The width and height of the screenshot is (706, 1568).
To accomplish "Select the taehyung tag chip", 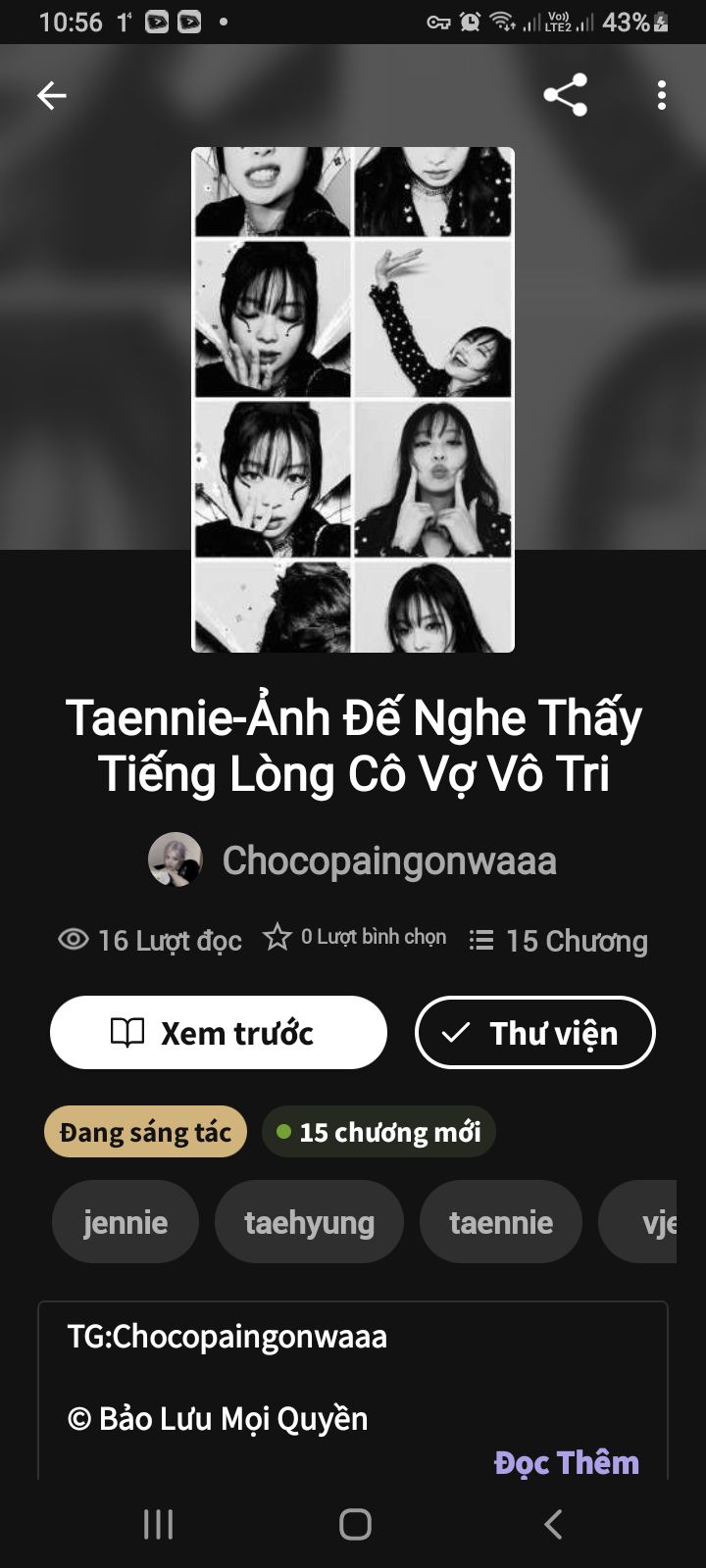I will (309, 1222).
